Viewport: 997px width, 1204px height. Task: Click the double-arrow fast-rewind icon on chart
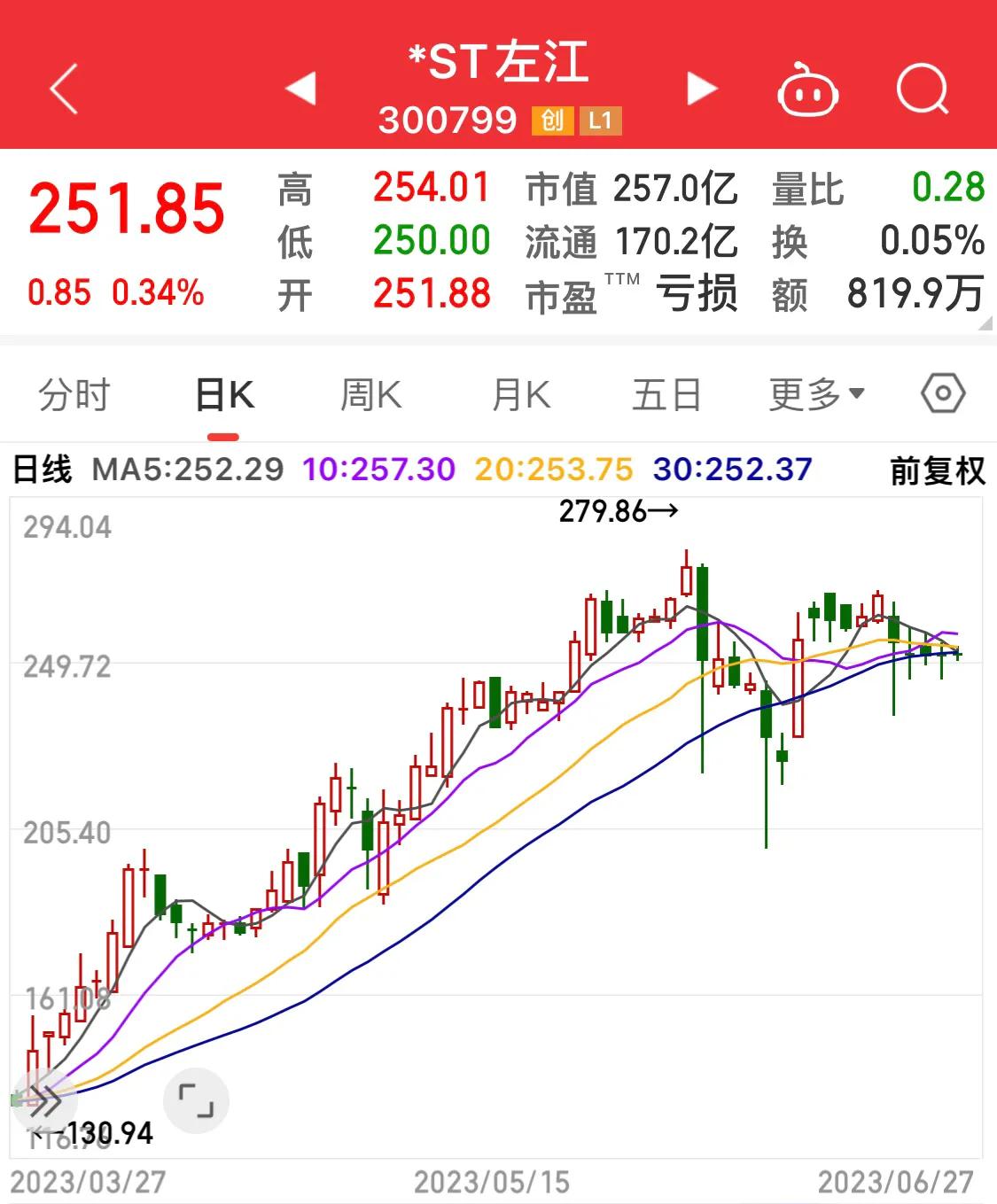click(42, 1101)
